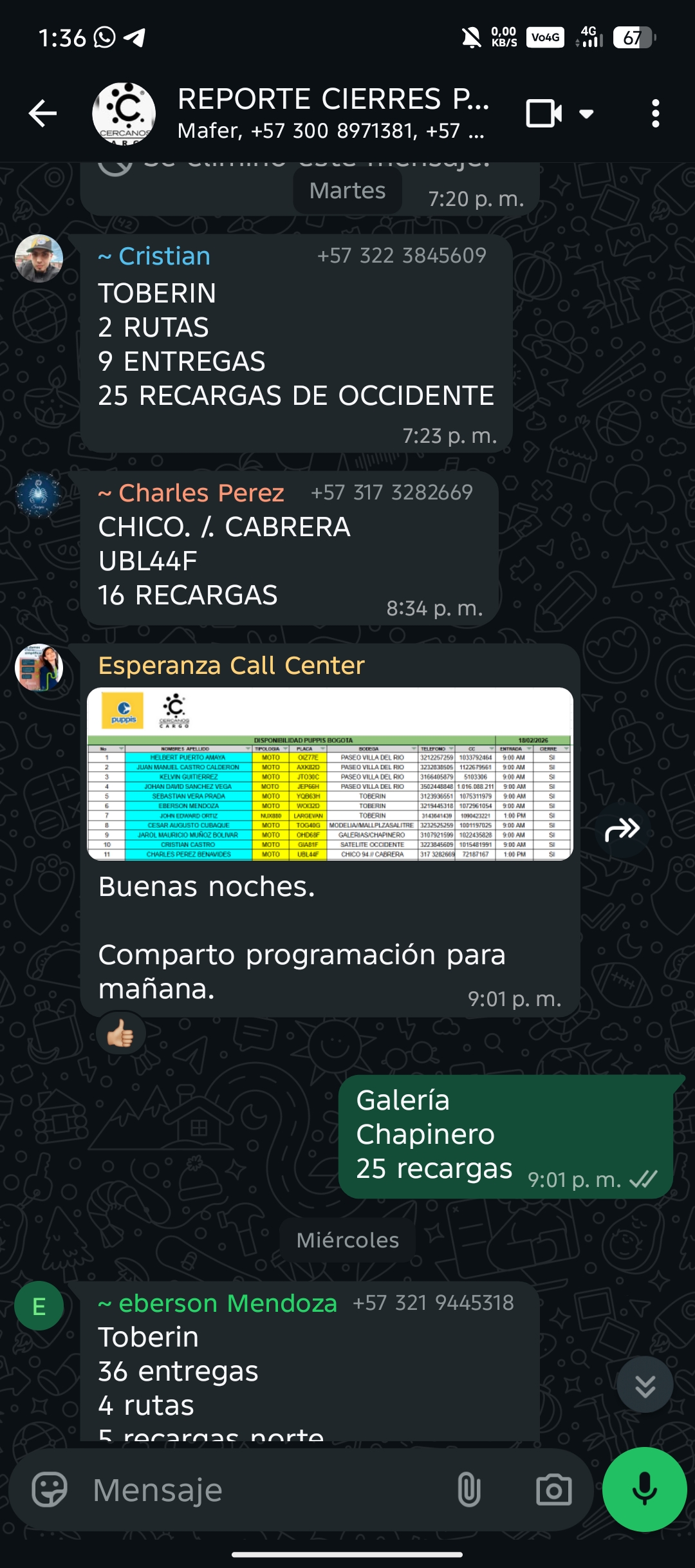Image resolution: width=695 pixels, height=1568 pixels.
Task: Open the three-dot overflow menu
Action: 655,114
